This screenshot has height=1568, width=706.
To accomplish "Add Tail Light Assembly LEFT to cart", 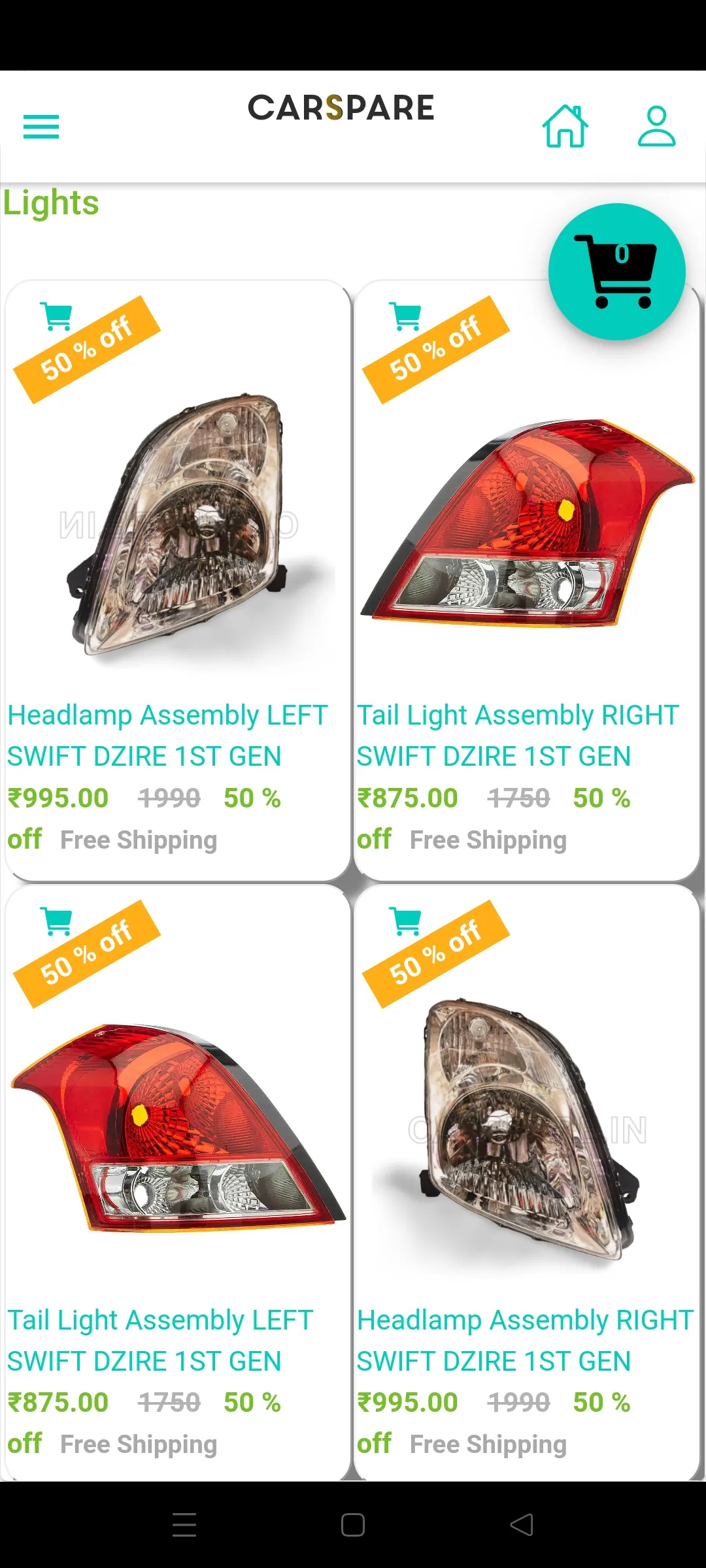I will (56, 921).
